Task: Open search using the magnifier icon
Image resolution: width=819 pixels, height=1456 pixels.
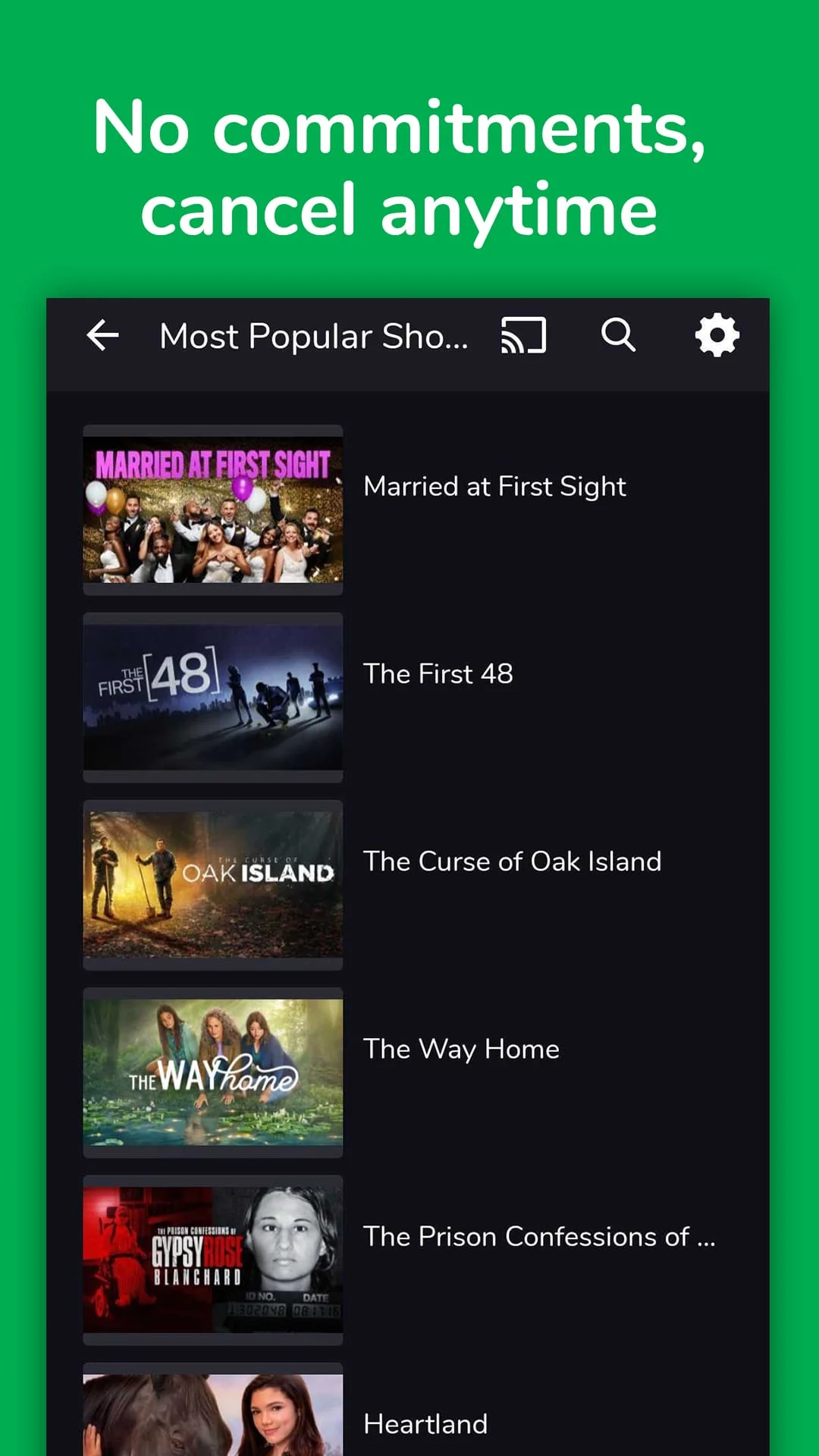Action: click(x=619, y=334)
